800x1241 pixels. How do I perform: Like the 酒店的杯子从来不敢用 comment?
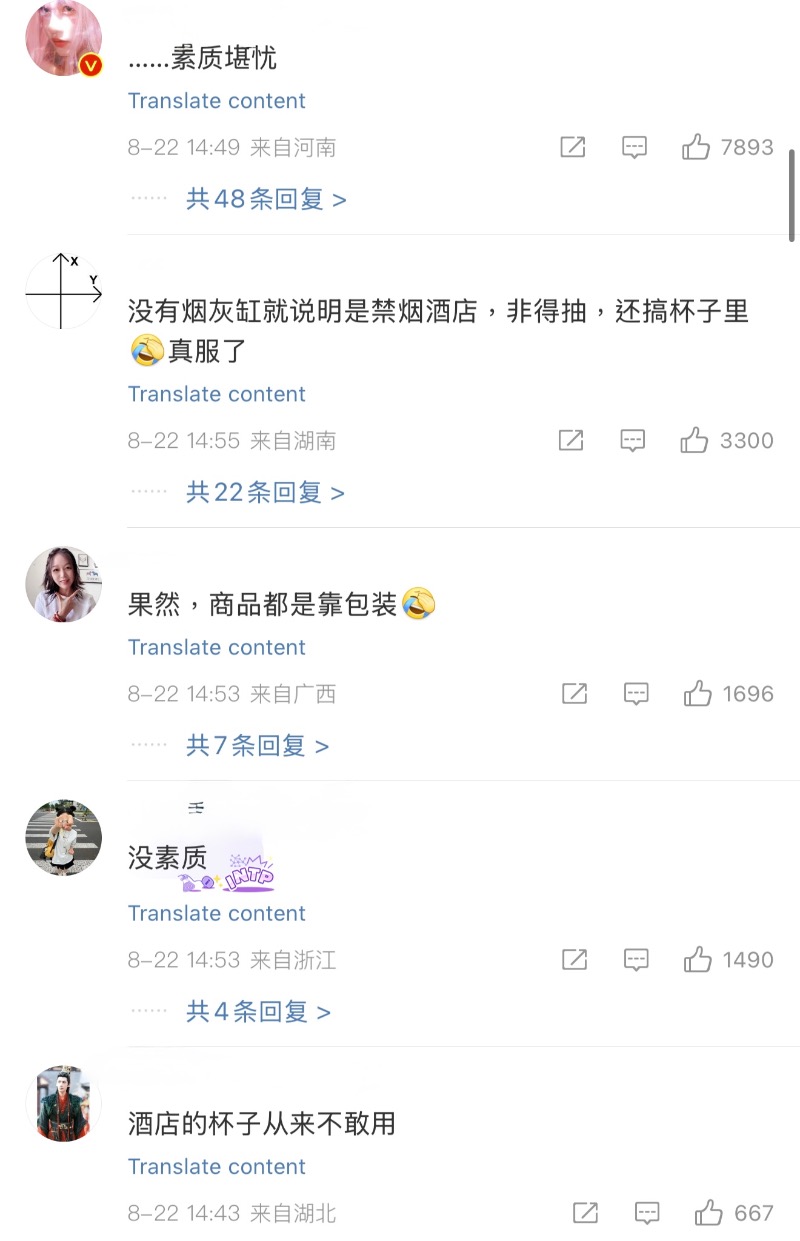[x=709, y=1213]
